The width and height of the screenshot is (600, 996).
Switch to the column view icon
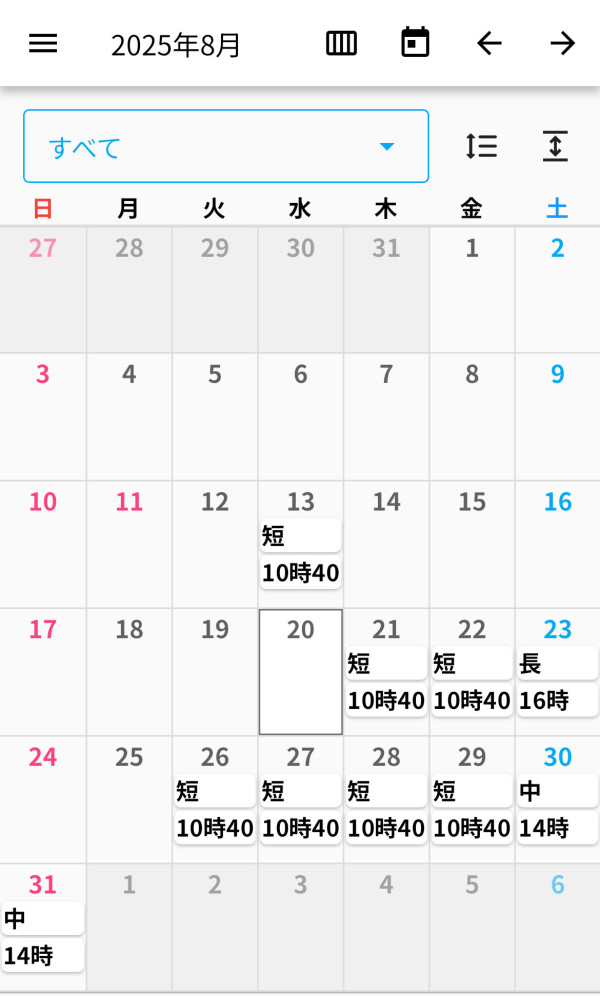[342, 44]
